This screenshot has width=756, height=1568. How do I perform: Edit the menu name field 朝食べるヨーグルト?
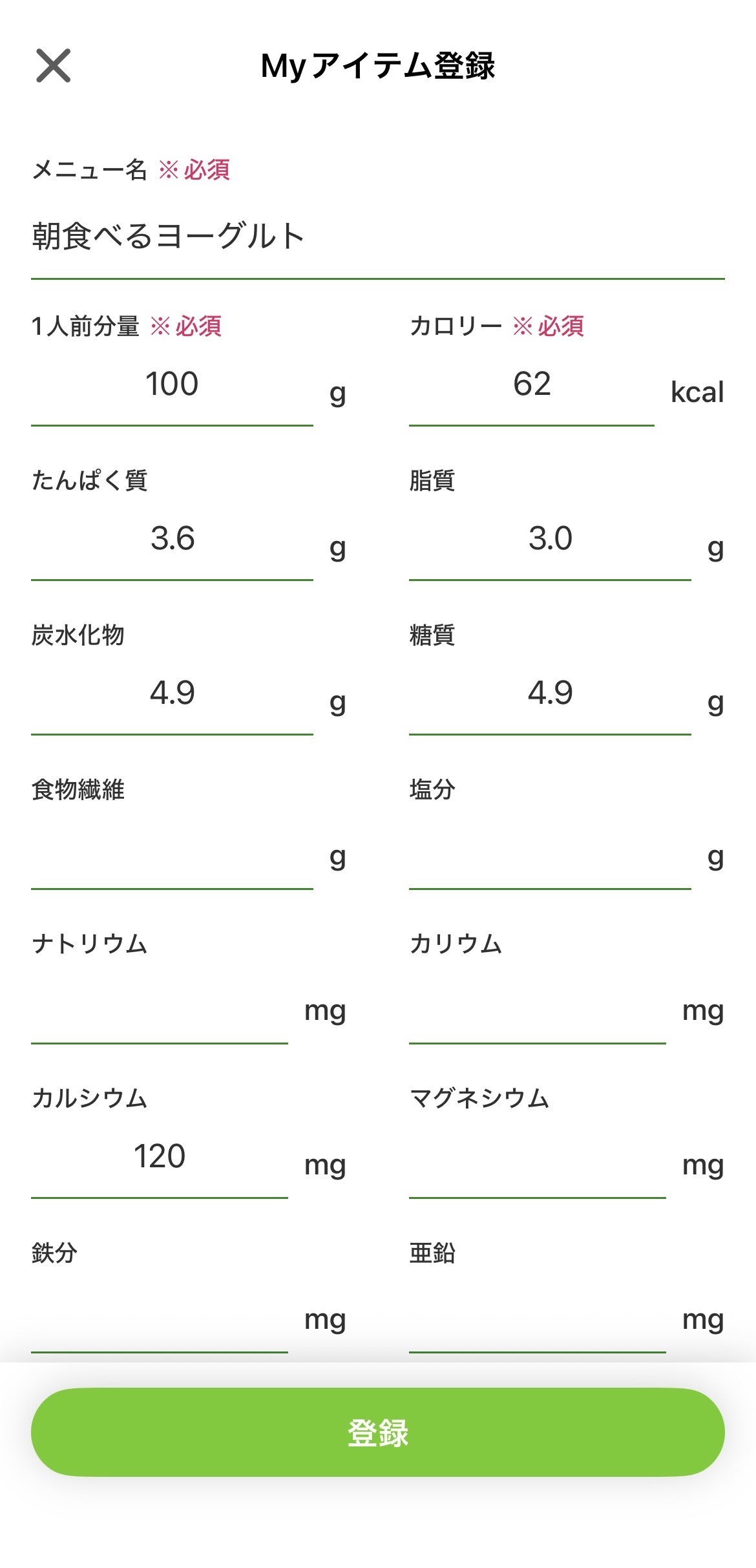377,237
